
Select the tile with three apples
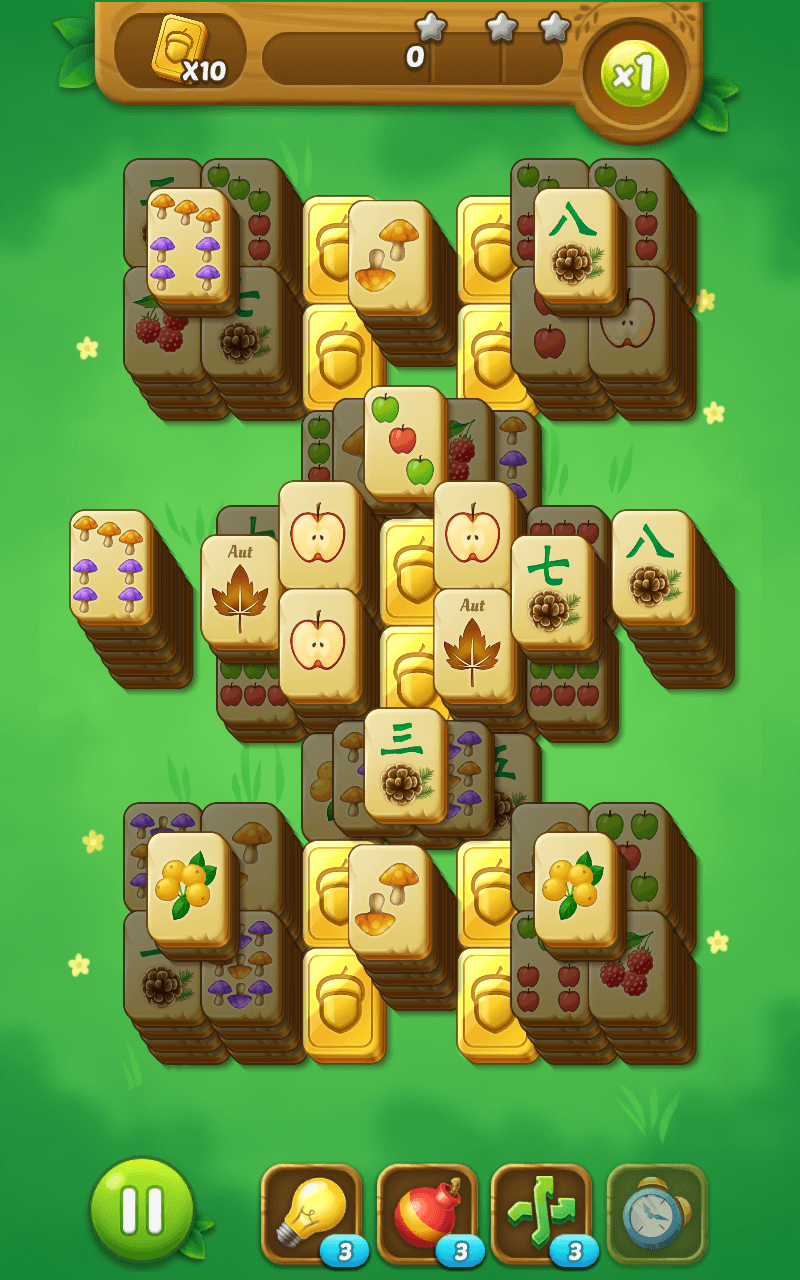[404, 441]
